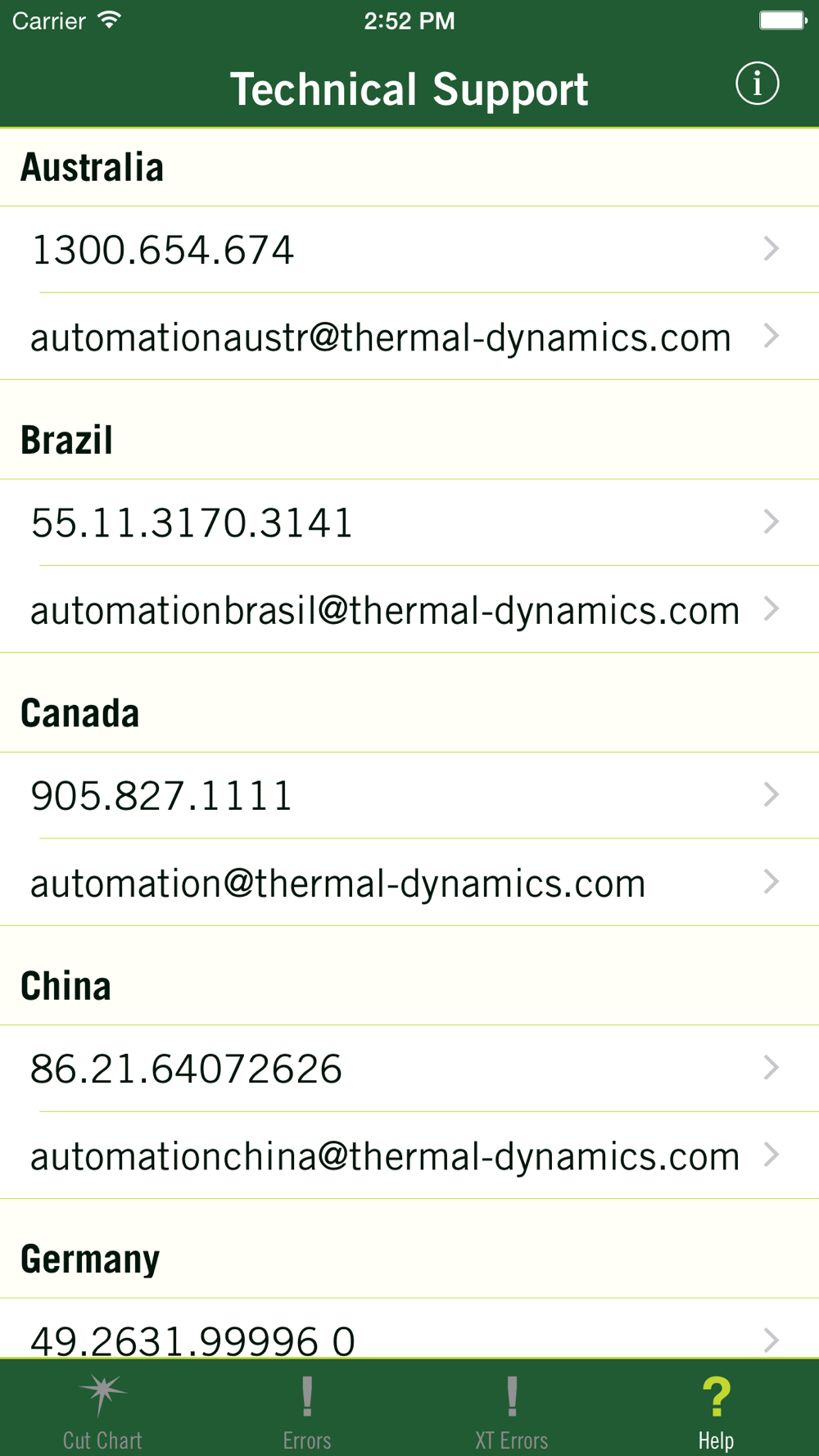Open the info icon in header

click(757, 84)
